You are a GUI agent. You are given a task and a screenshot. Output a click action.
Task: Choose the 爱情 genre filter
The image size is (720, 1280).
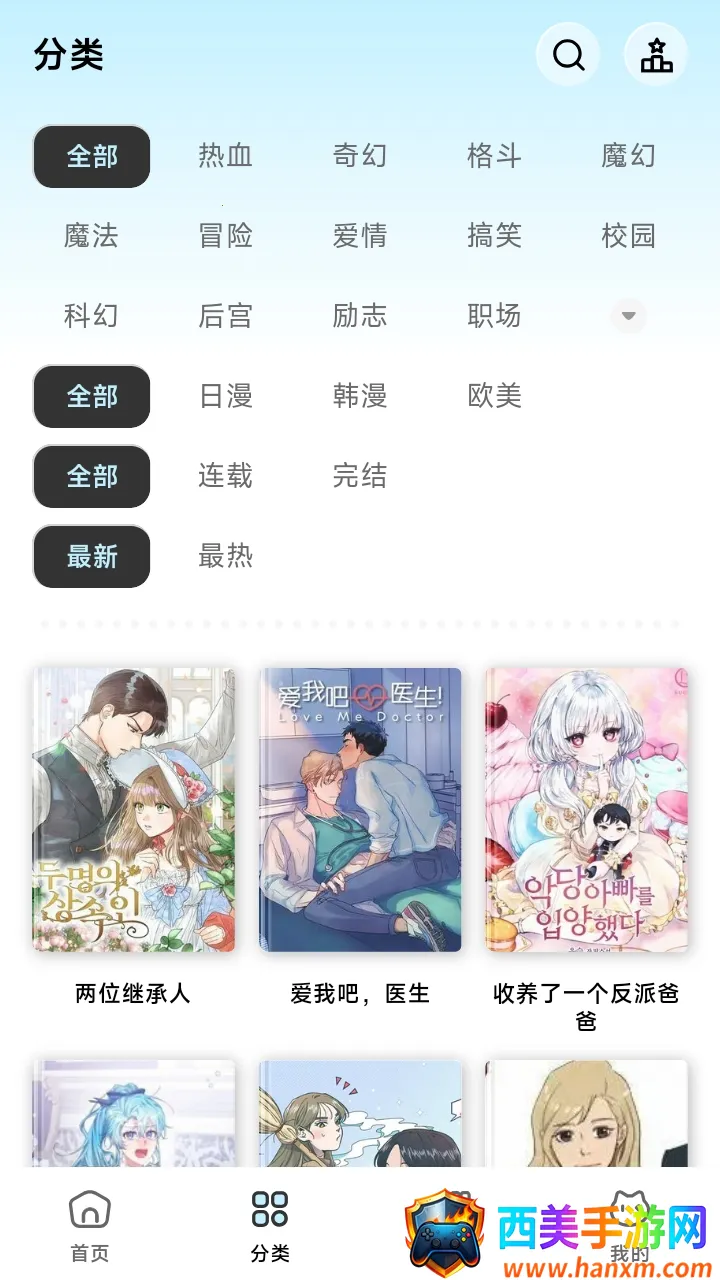359,236
